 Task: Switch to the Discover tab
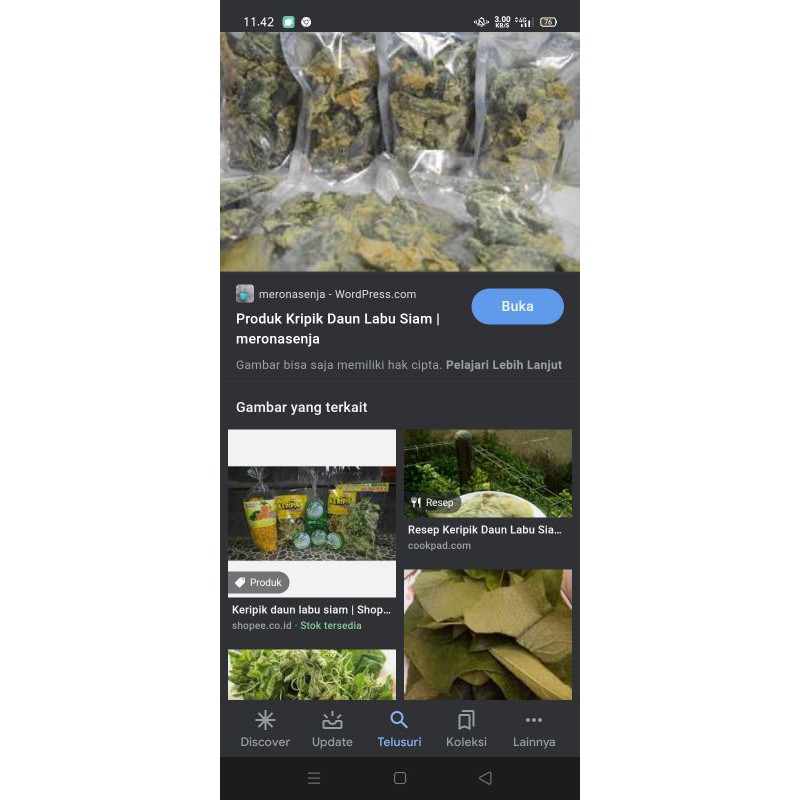click(x=265, y=729)
